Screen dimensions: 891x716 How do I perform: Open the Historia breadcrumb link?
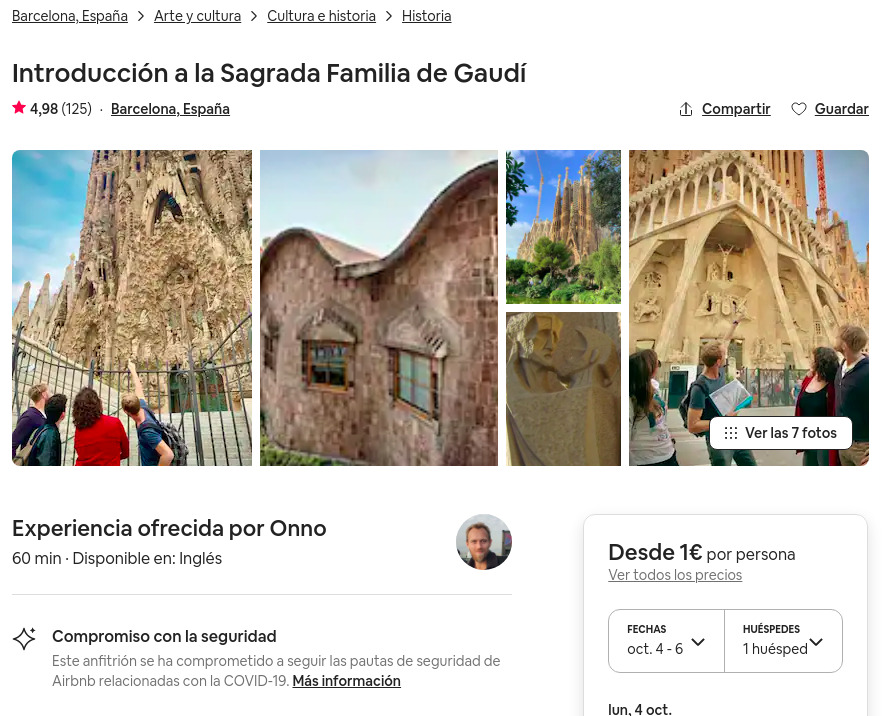click(426, 16)
